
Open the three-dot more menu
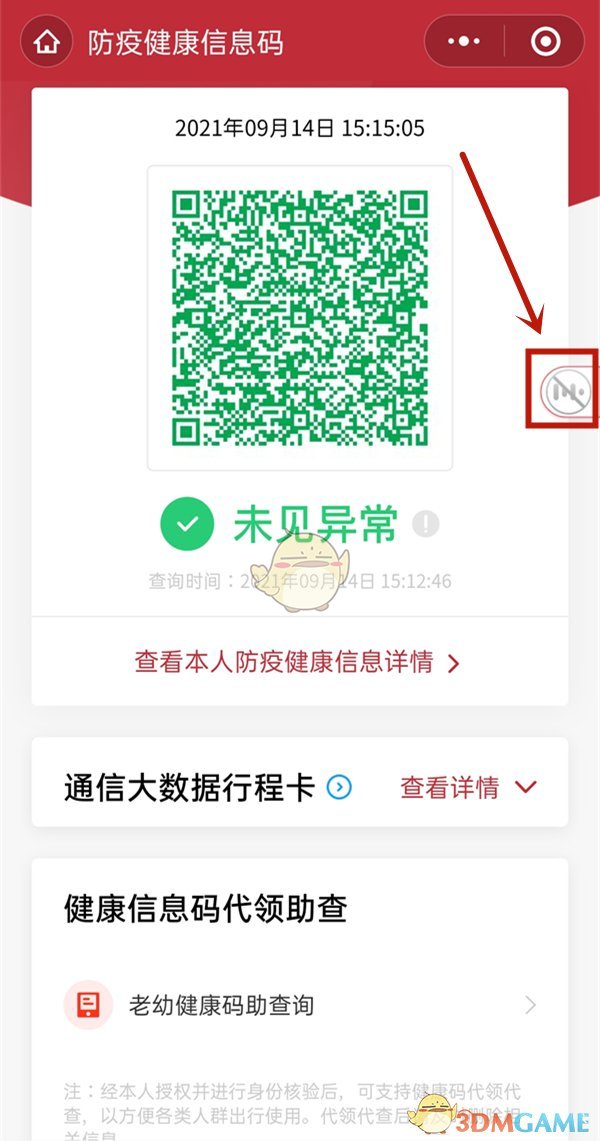[464, 42]
